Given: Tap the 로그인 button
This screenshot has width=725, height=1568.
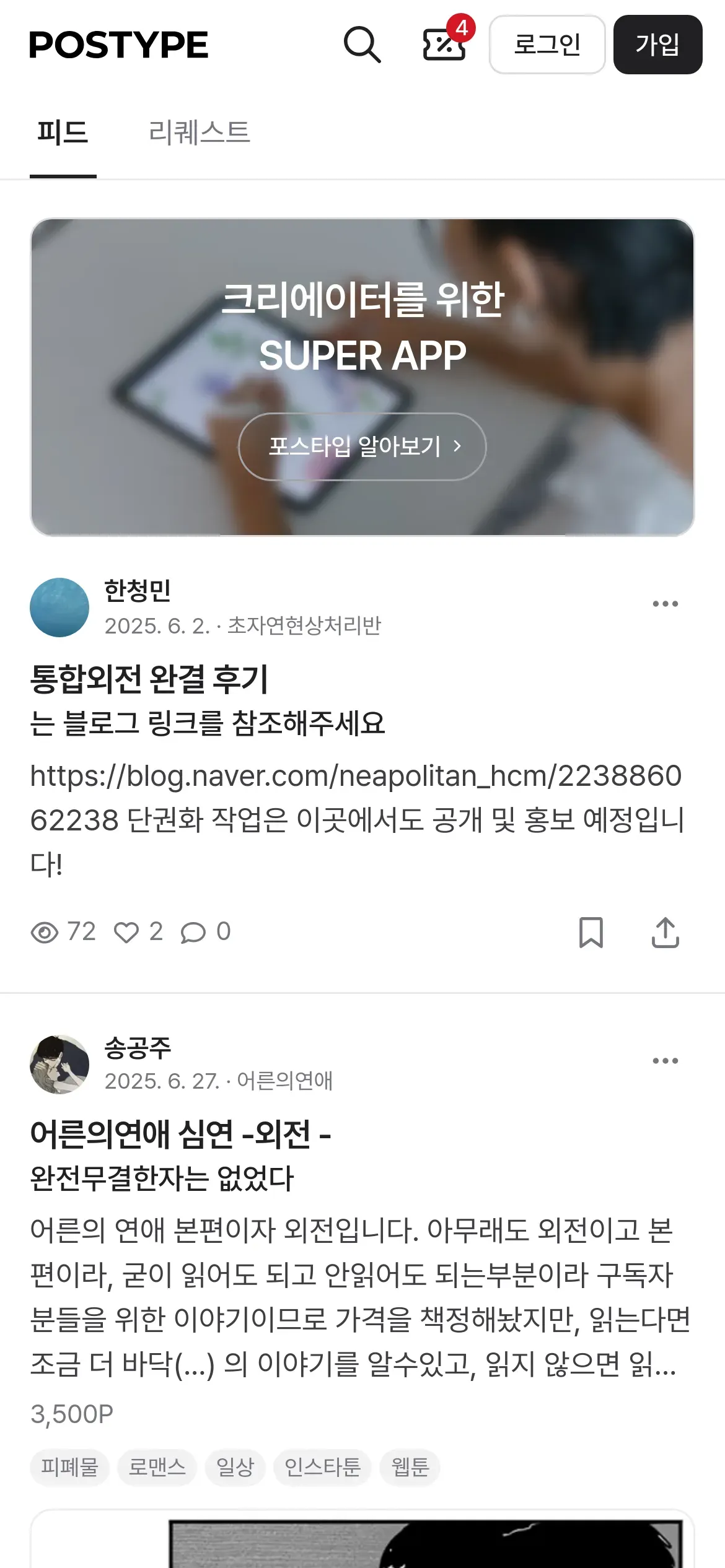Looking at the screenshot, I should click(547, 45).
